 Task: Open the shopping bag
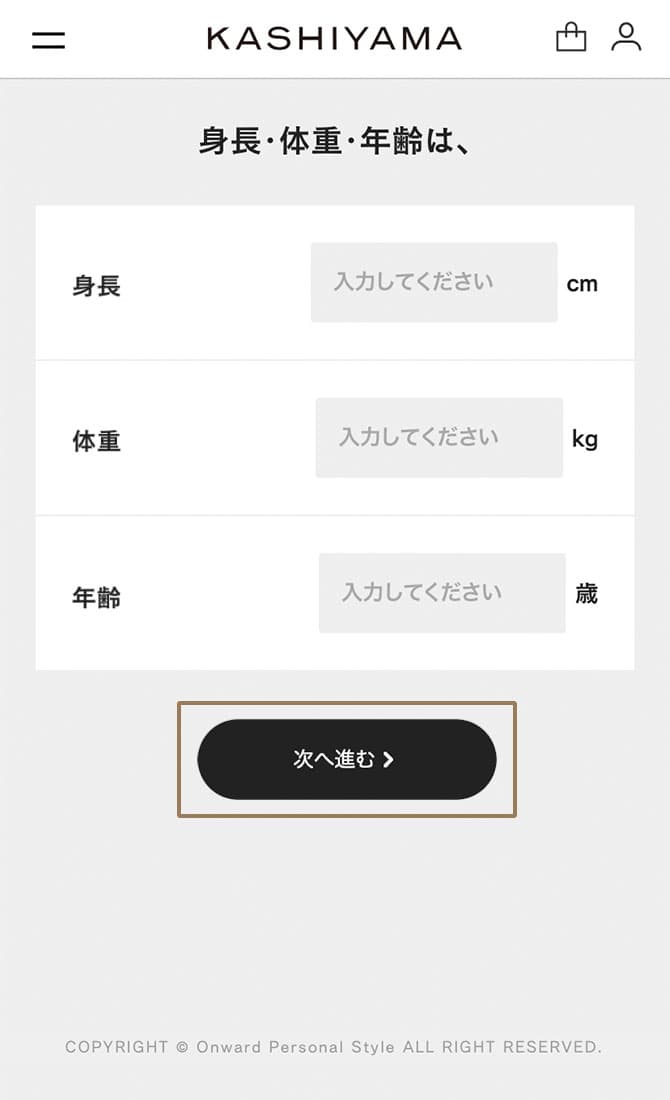(571, 37)
